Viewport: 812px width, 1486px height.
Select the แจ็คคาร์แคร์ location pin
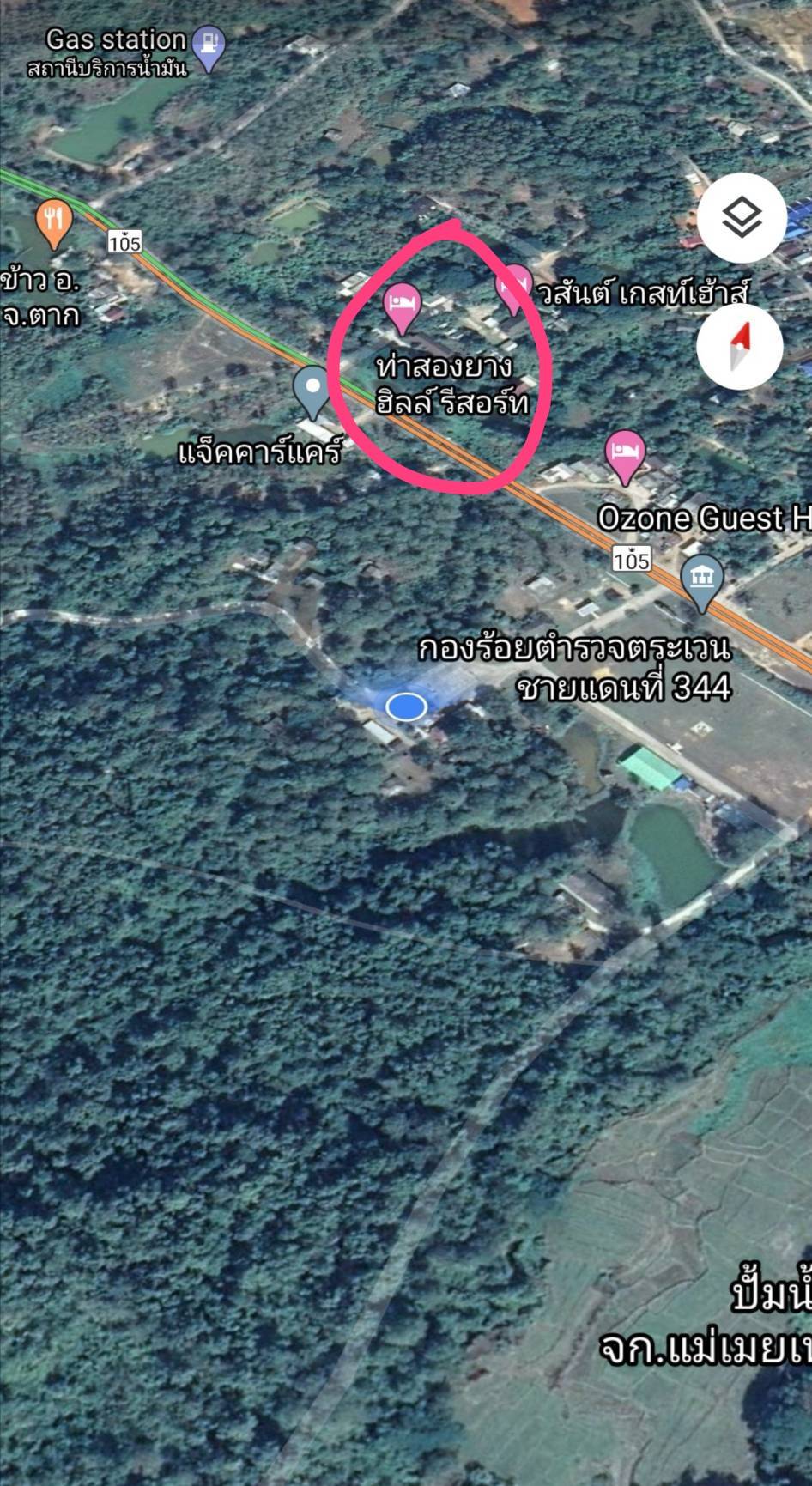[x=312, y=391]
